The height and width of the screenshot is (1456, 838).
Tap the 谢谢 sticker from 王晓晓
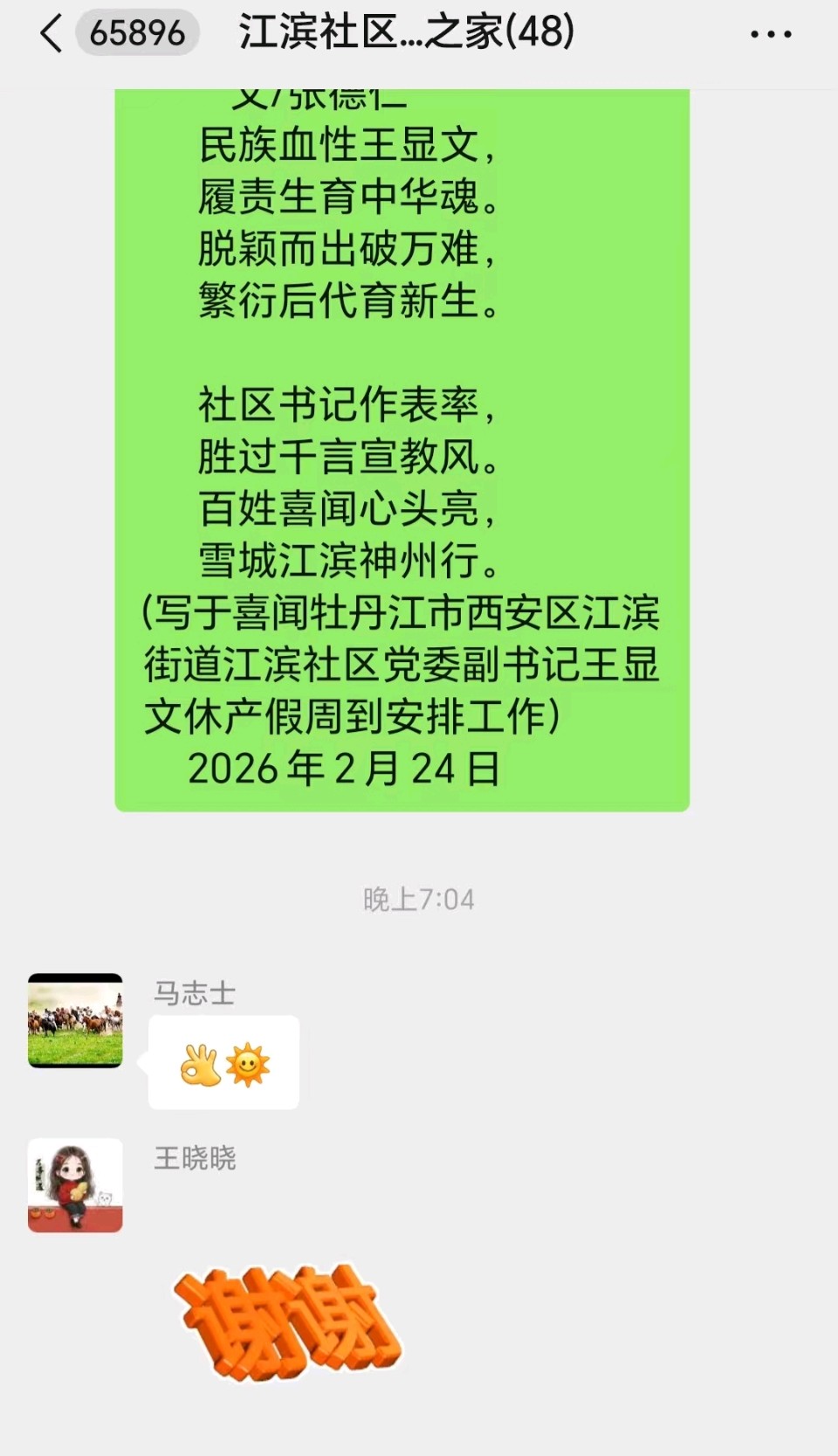[x=288, y=1321]
